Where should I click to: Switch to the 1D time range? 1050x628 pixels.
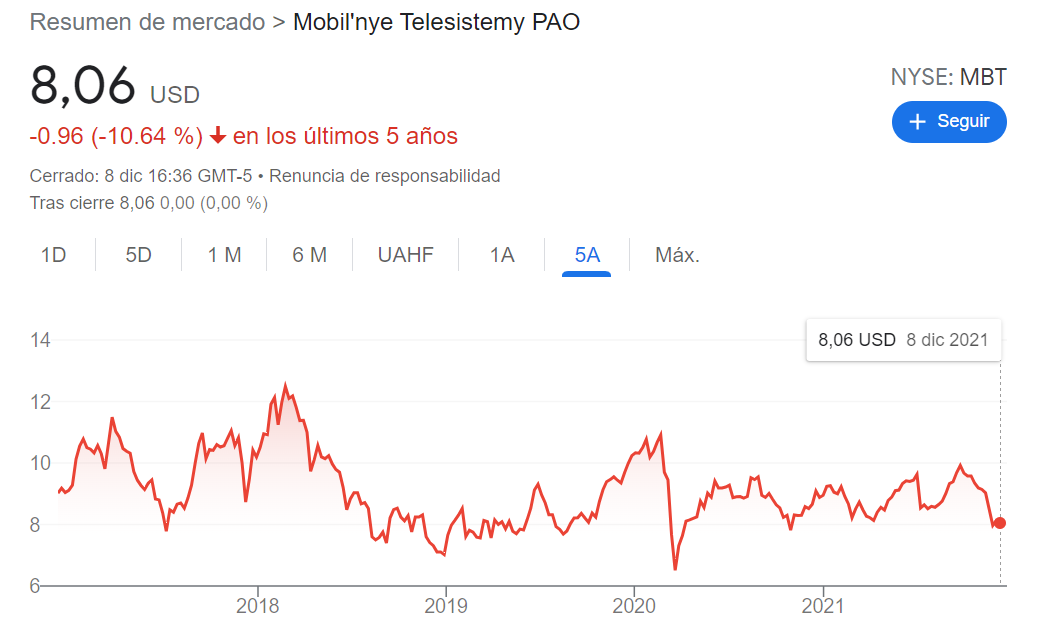[x=53, y=255]
